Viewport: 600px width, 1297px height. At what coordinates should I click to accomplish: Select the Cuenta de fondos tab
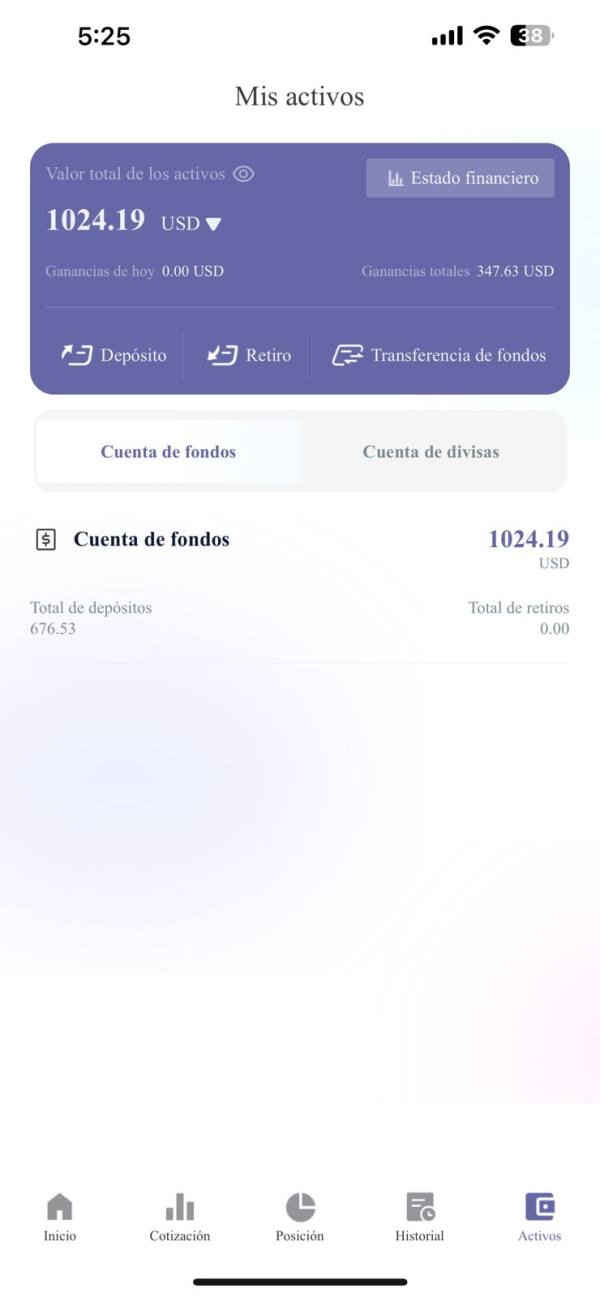(168, 452)
